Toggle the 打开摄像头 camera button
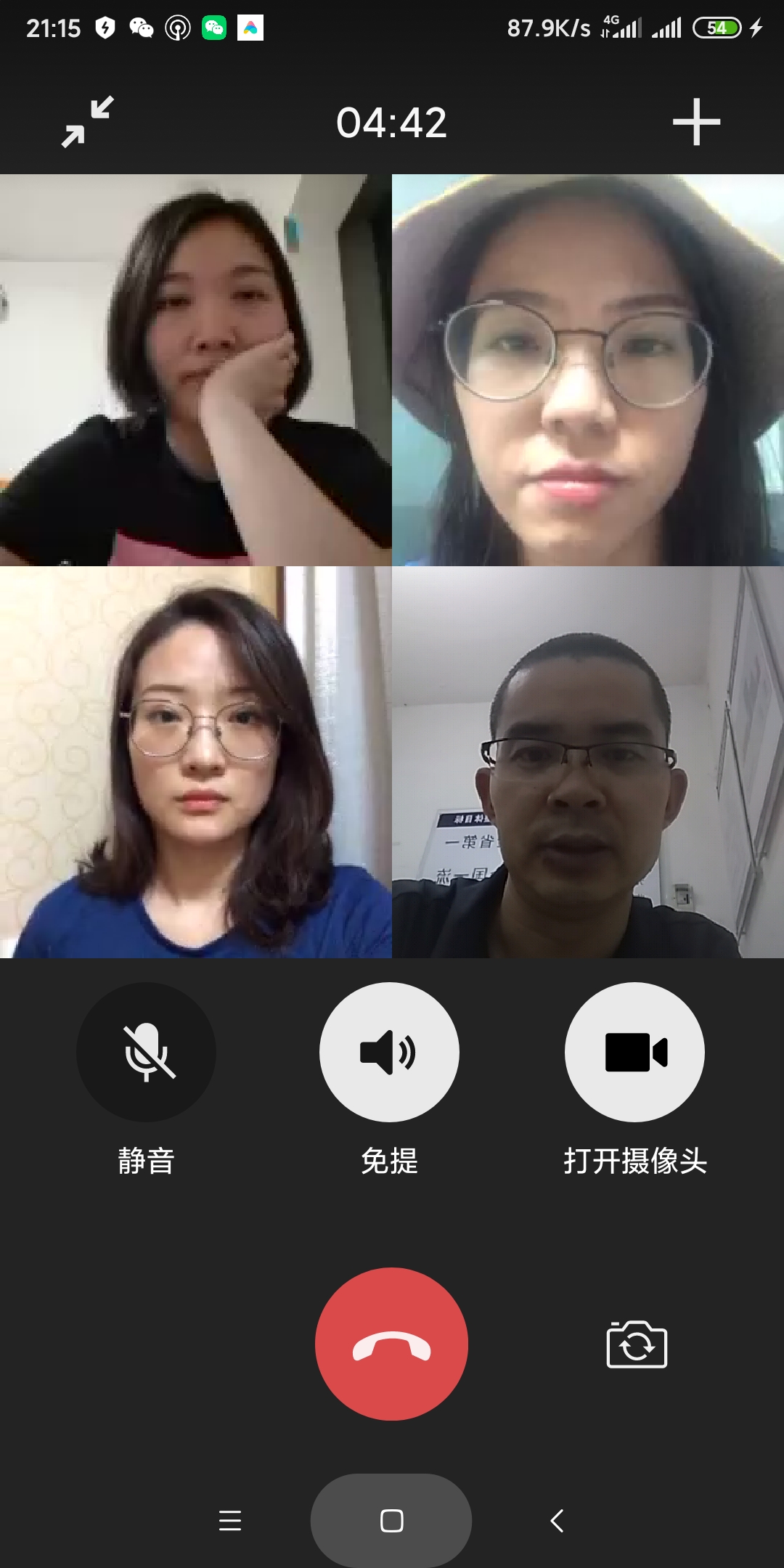 pyautogui.click(x=634, y=1052)
